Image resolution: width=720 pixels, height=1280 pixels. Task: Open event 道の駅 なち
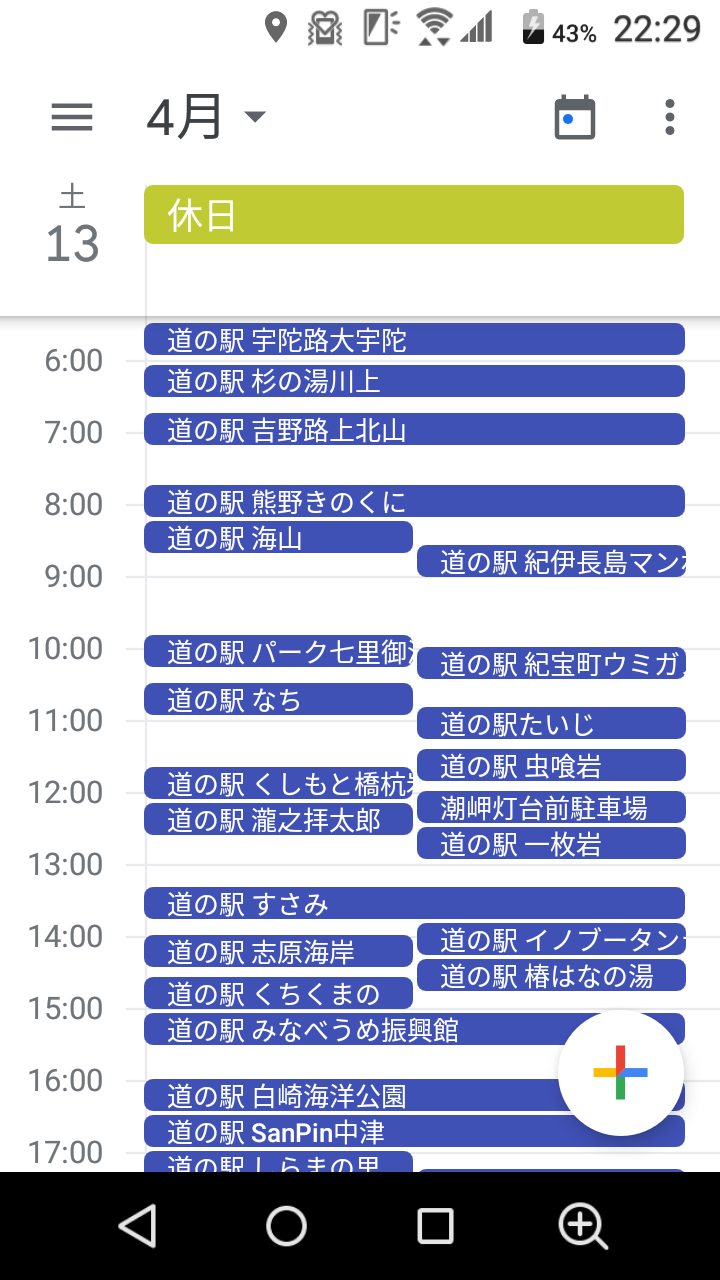pyautogui.click(x=278, y=699)
